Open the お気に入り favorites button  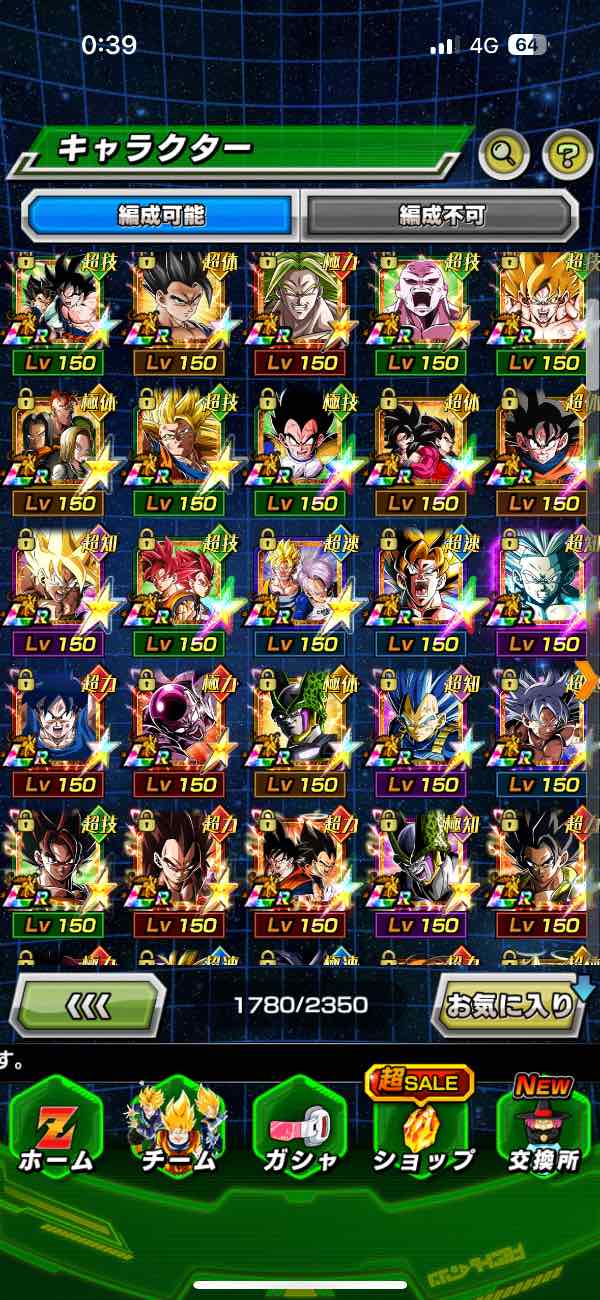point(509,1005)
